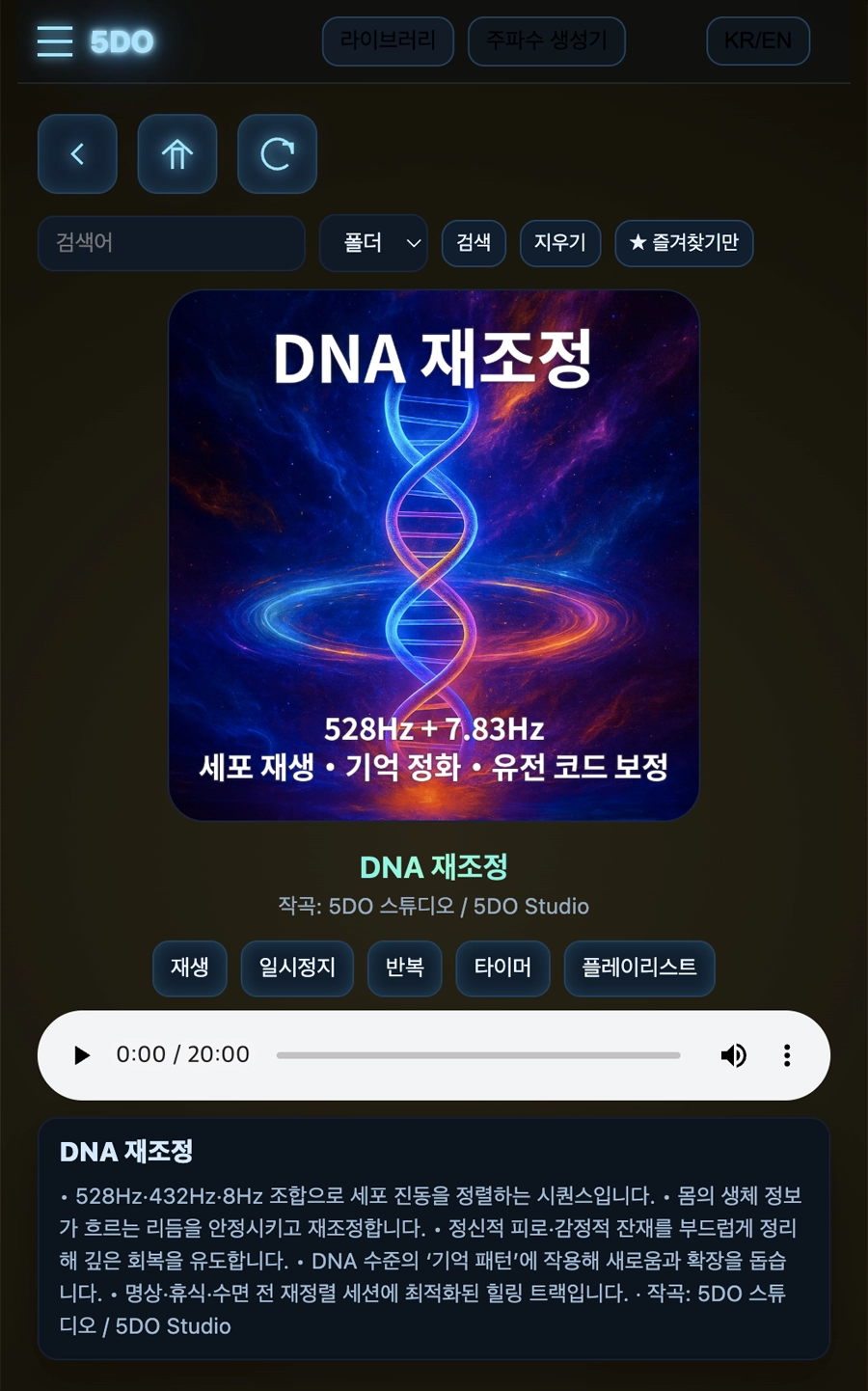The height and width of the screenshot is (1391, 868).
Task: Open the 플레이리스트 panel
Action: pos(638,968)
